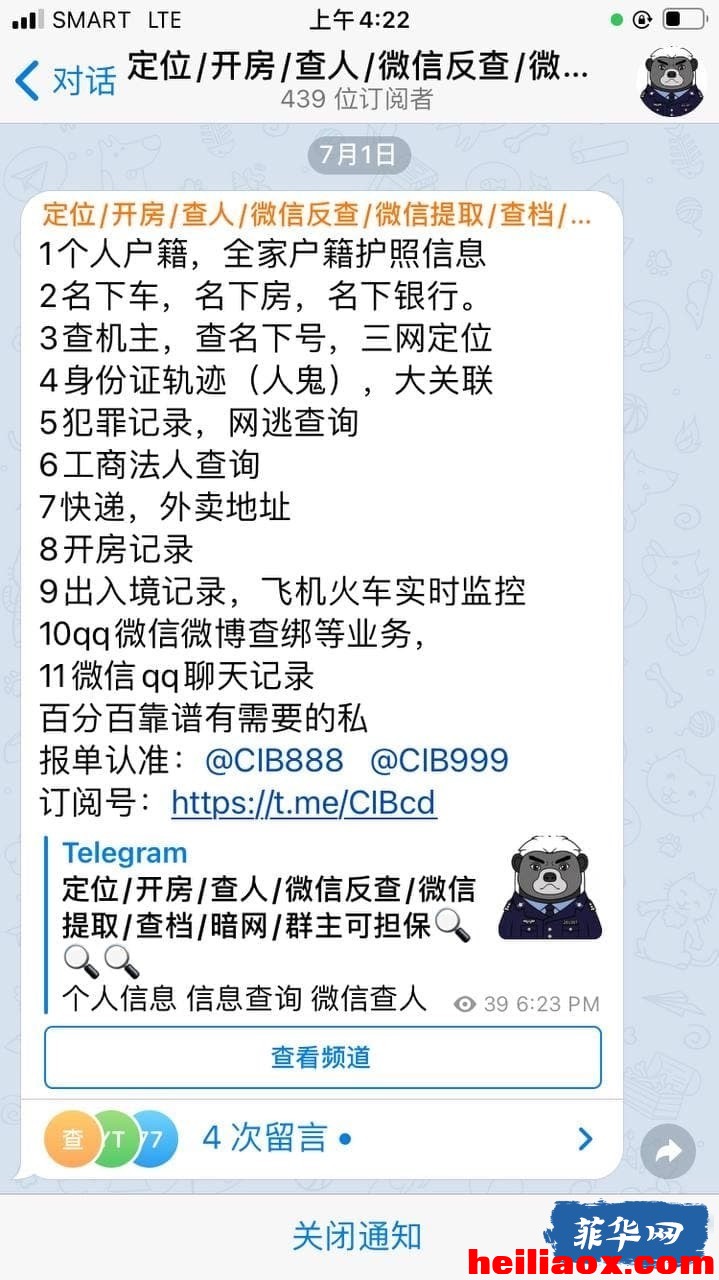This screenshot has height=1280, width=719.
Task: Open channel info from the title
Action: click(x=358, y=79)
